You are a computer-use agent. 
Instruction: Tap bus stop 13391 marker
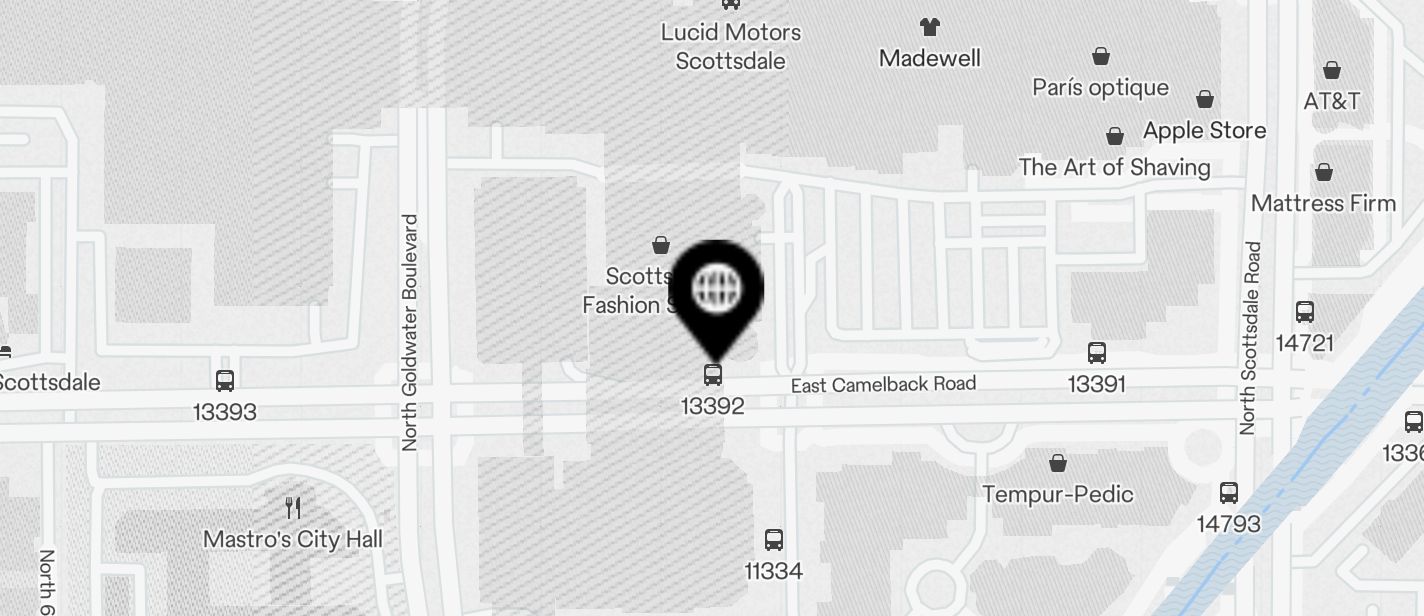[x=1097, y=353]
